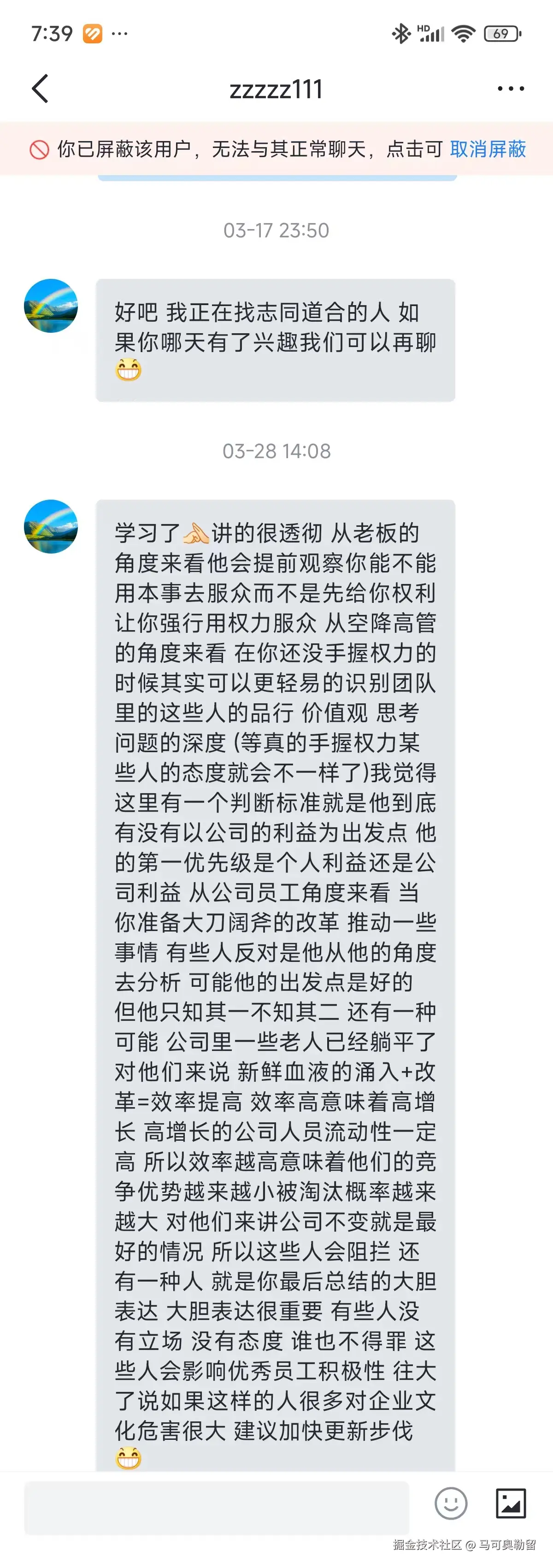Focus the message input field

point(217,1507)
